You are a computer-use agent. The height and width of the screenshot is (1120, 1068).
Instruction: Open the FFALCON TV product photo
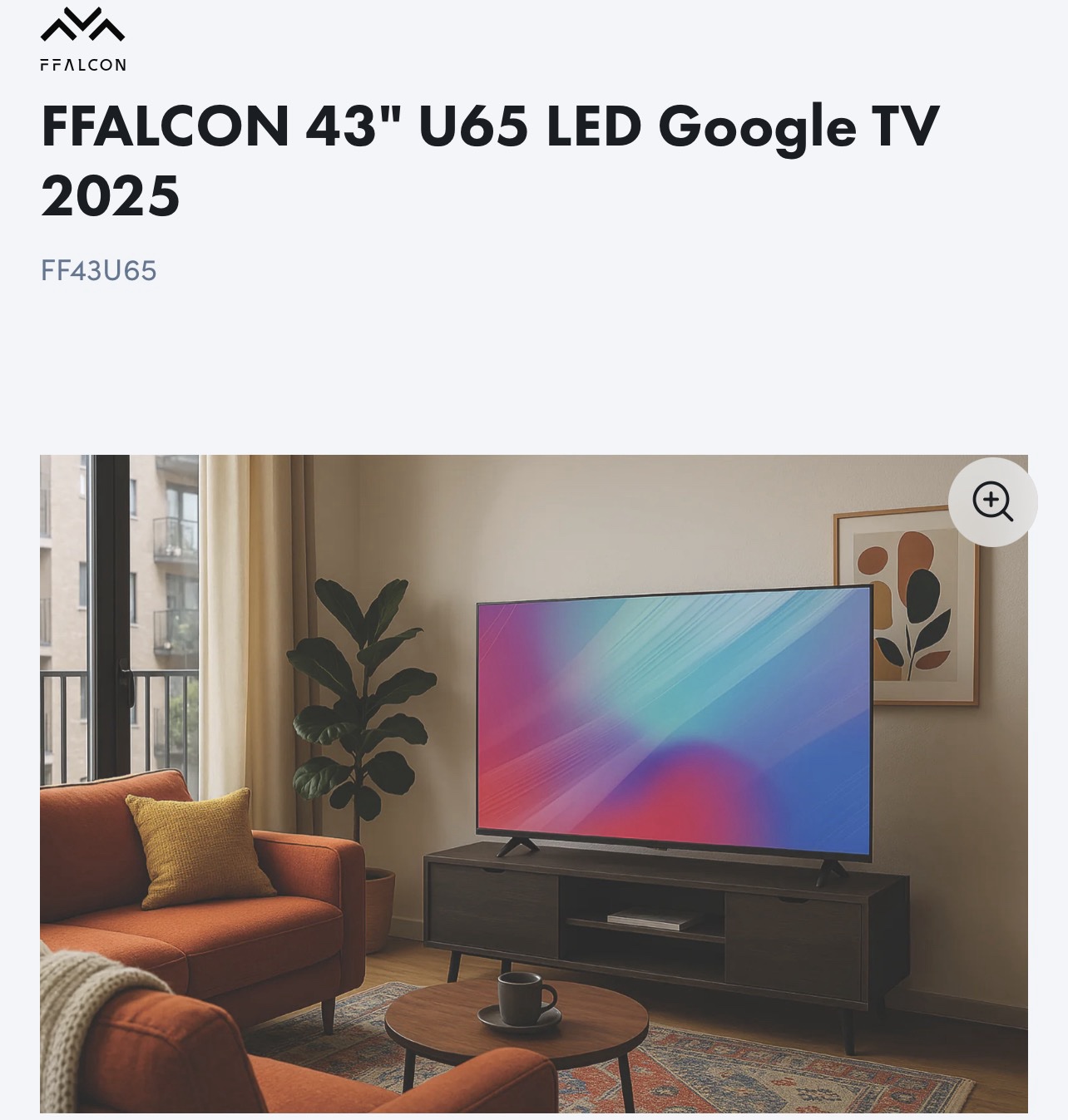533,782
